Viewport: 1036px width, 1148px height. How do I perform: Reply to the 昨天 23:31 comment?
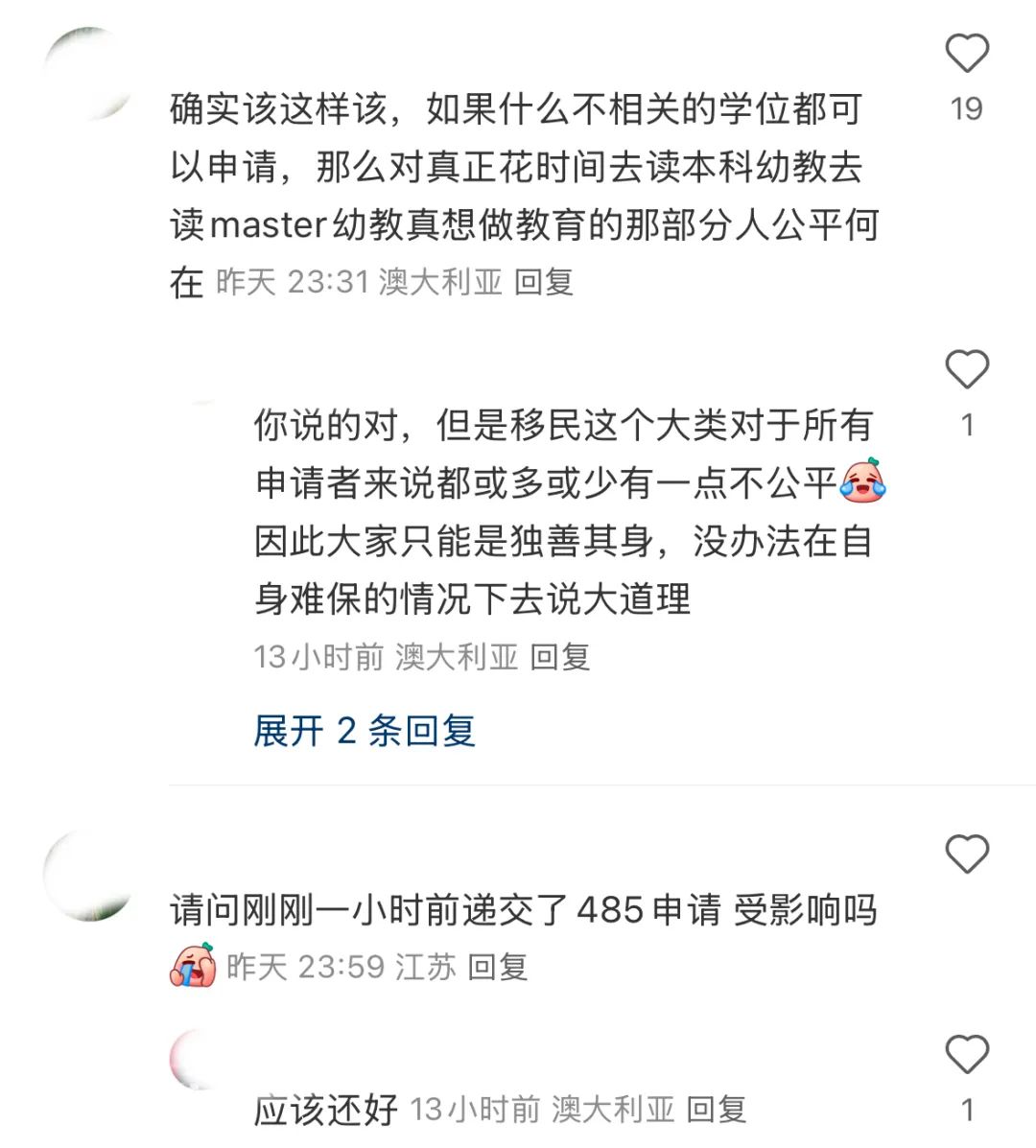pyautogui.click(x=543, y=282)
